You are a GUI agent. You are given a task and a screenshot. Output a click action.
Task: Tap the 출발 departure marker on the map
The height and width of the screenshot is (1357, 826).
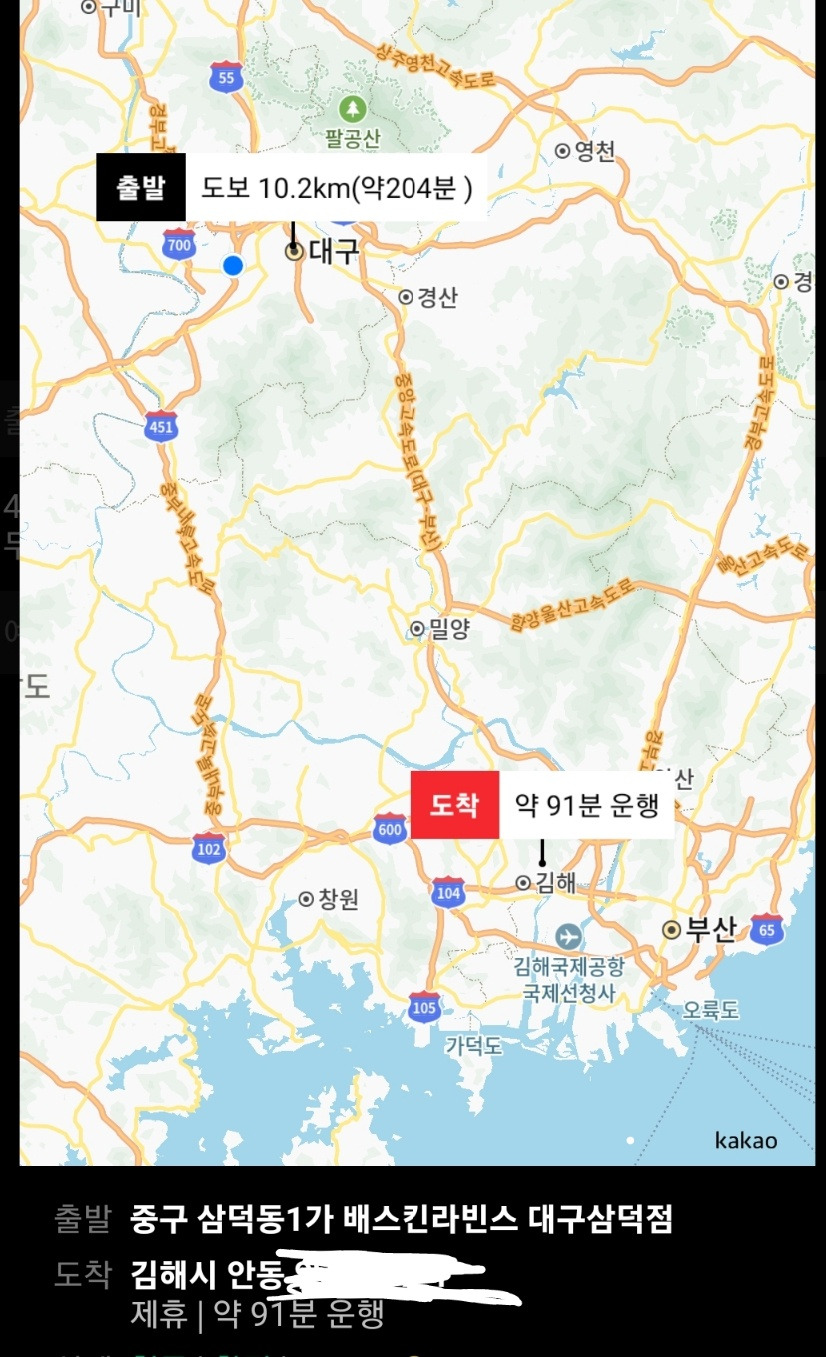click(x=141, y=187)
